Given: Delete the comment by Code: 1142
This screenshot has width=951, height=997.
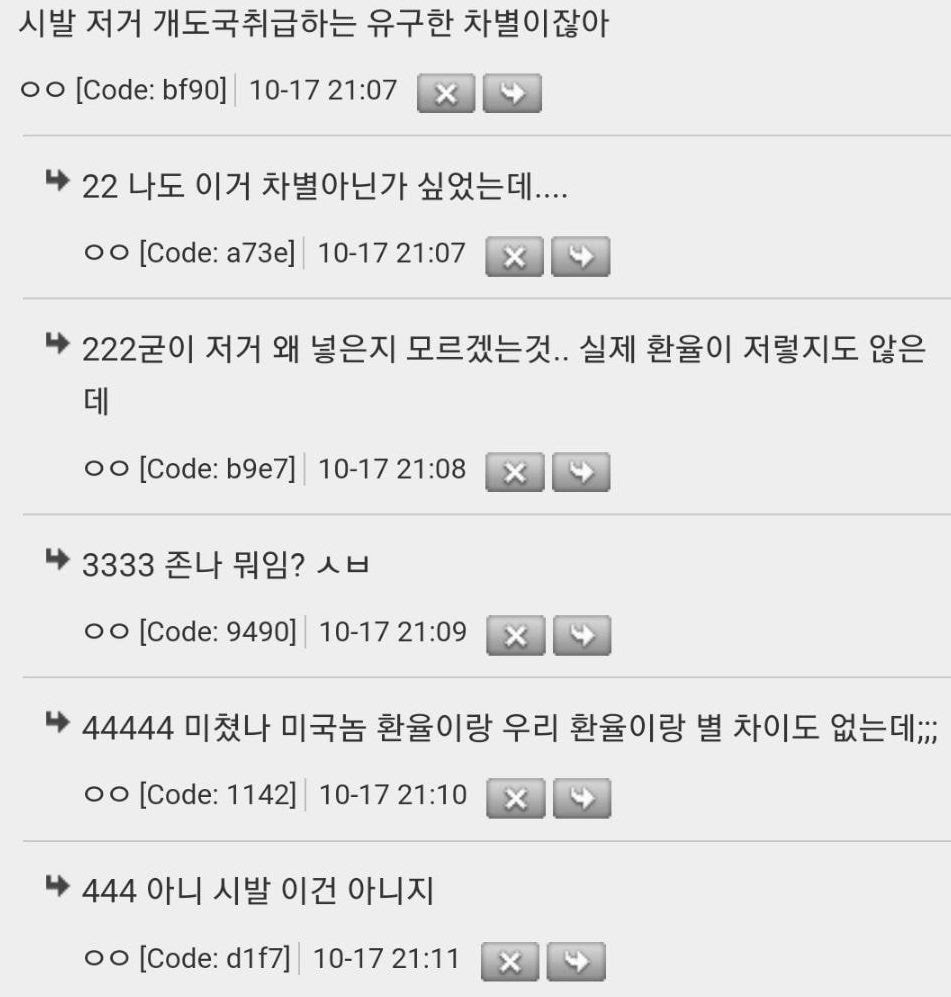Looking at the screenshot, I should click(514, 798).
